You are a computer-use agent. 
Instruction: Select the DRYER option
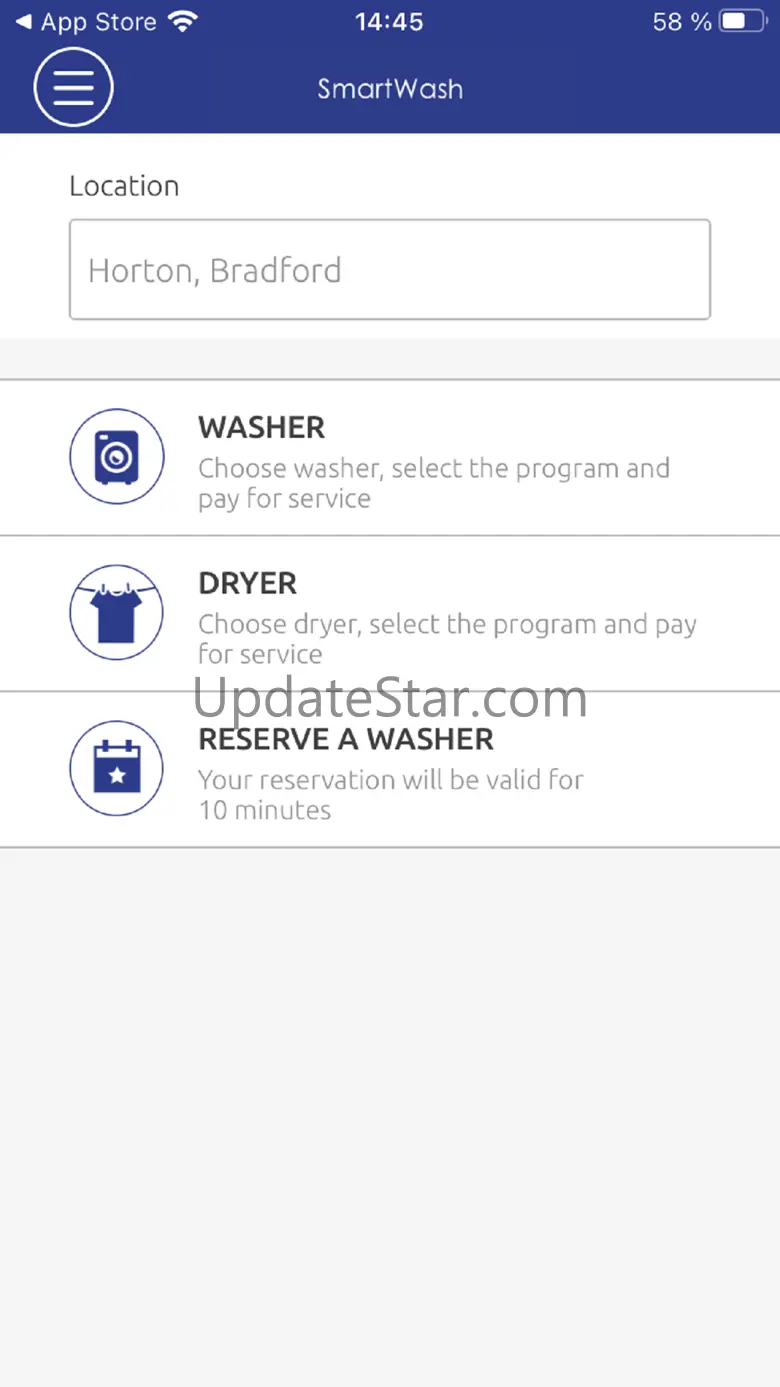point(390,614)
